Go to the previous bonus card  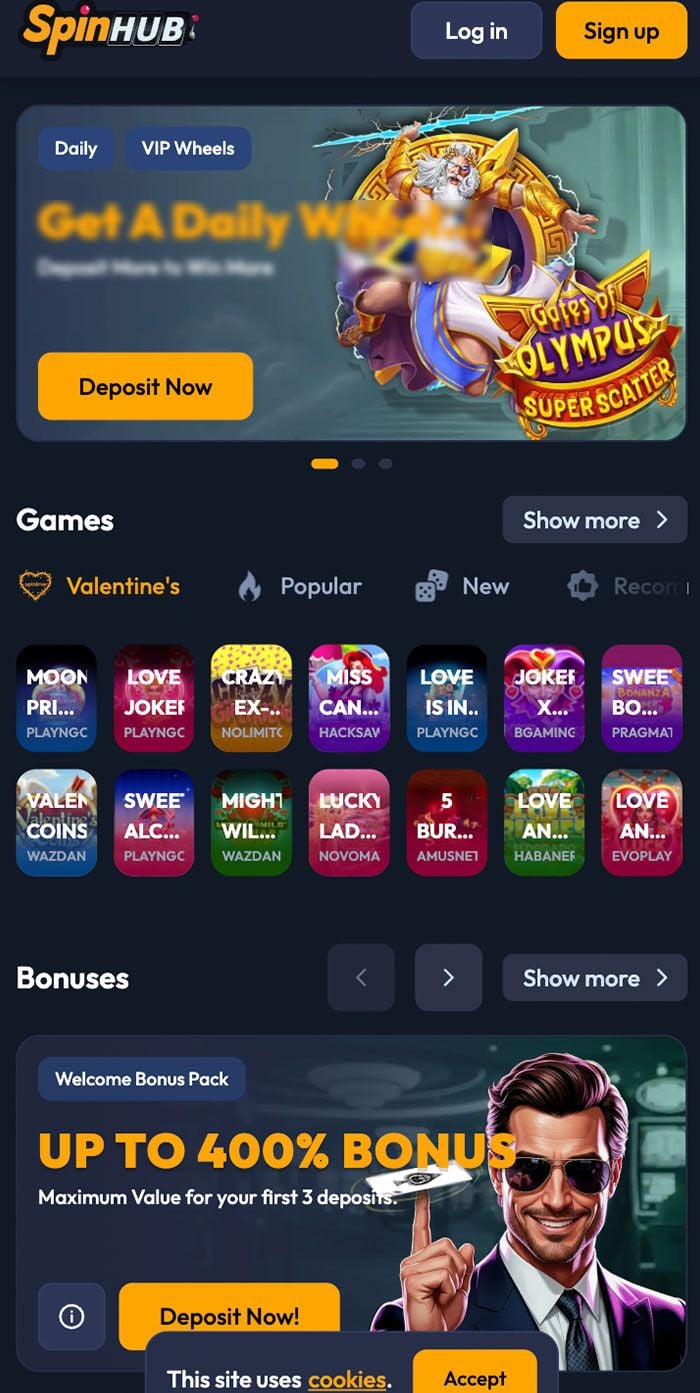coord(361,978)
